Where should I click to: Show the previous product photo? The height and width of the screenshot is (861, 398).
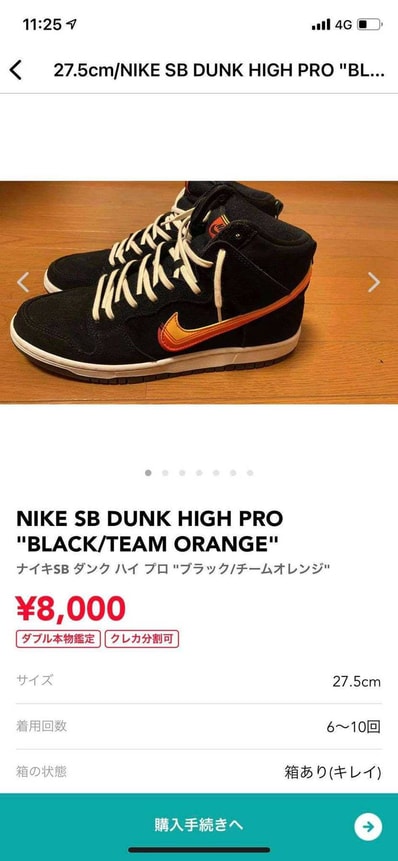coord(23,282)
